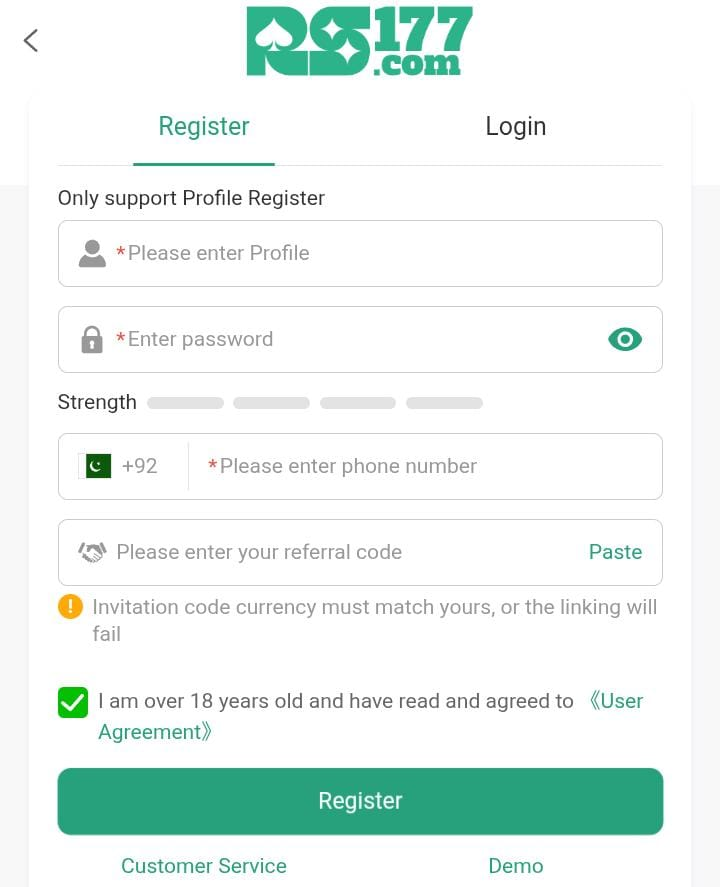This screenshot has width=720, height=887.
Task: Open the Demo link
Action: coord(515,866)
